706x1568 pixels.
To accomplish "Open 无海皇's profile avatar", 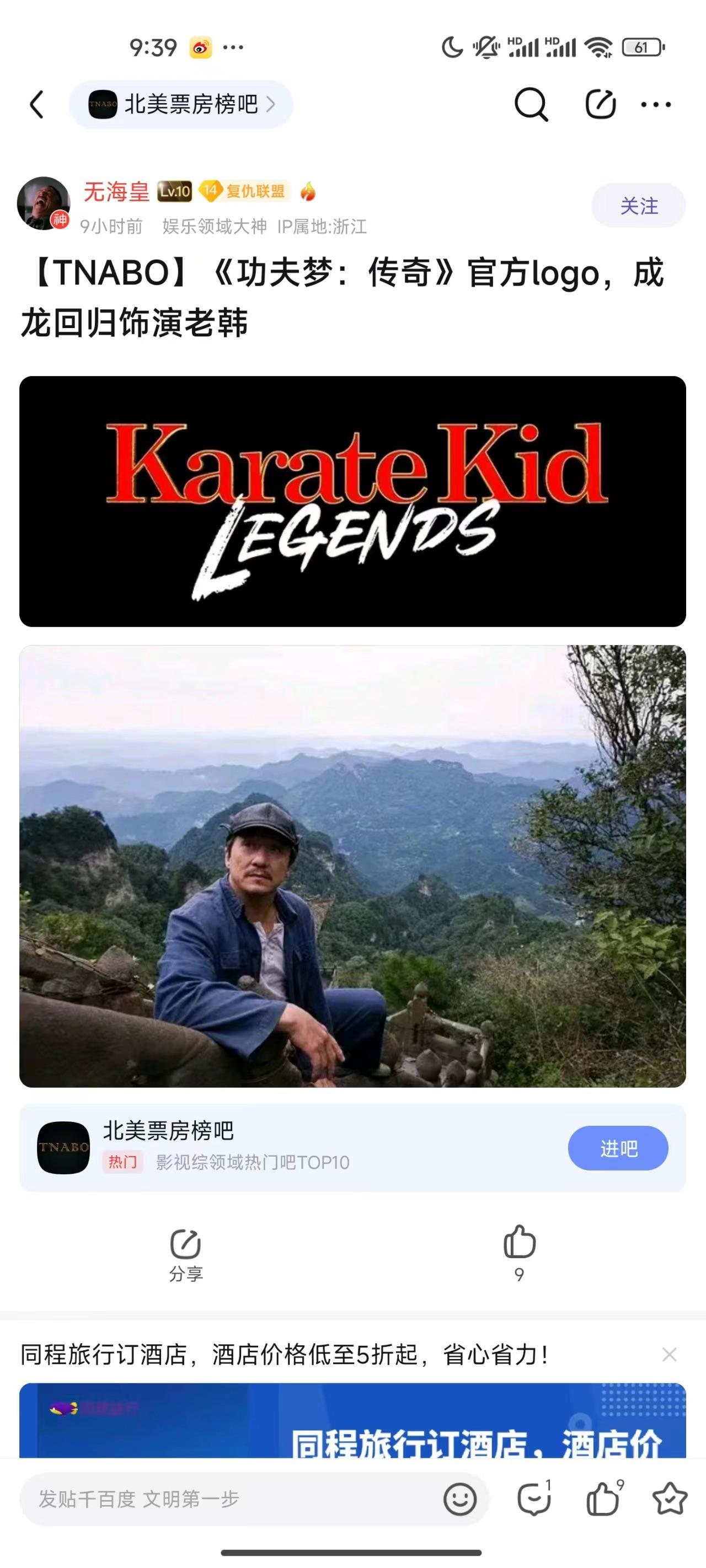I will tap(42, 203).
